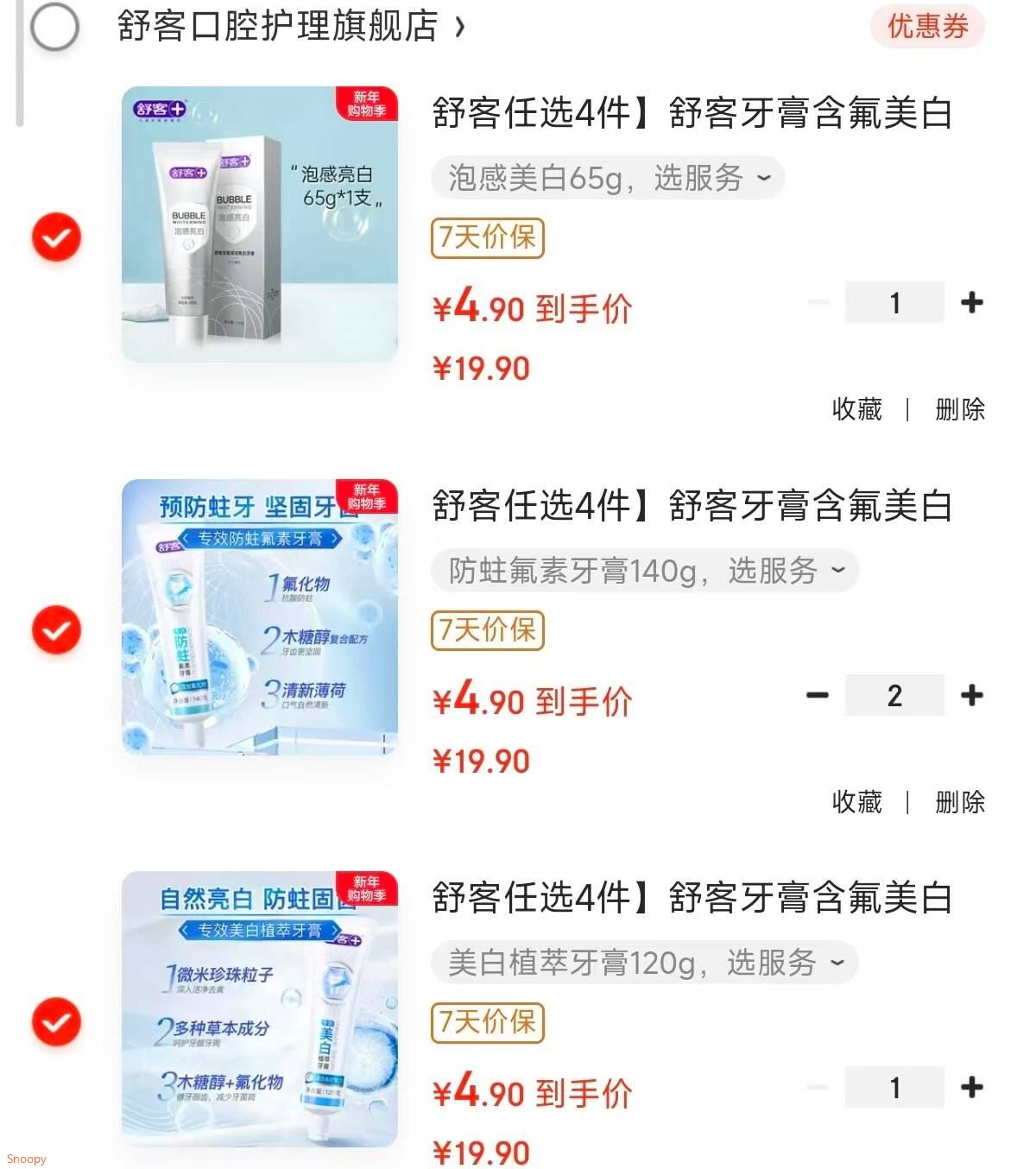Tap 删除 for the 泡感美白65g item
This screenshot has height=1169, width=1036.
pos(960,409)
